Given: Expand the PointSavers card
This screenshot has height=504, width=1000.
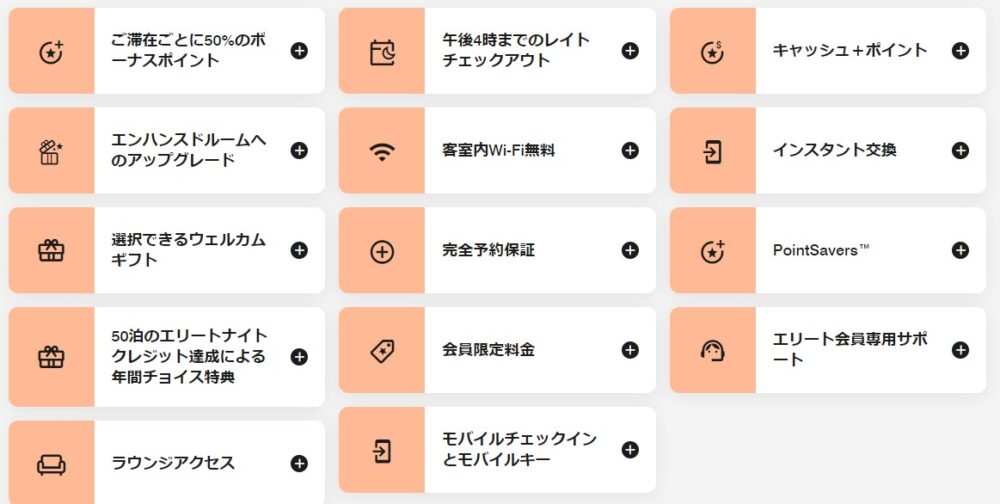Looking at the screenshot, I should (960, 250).
